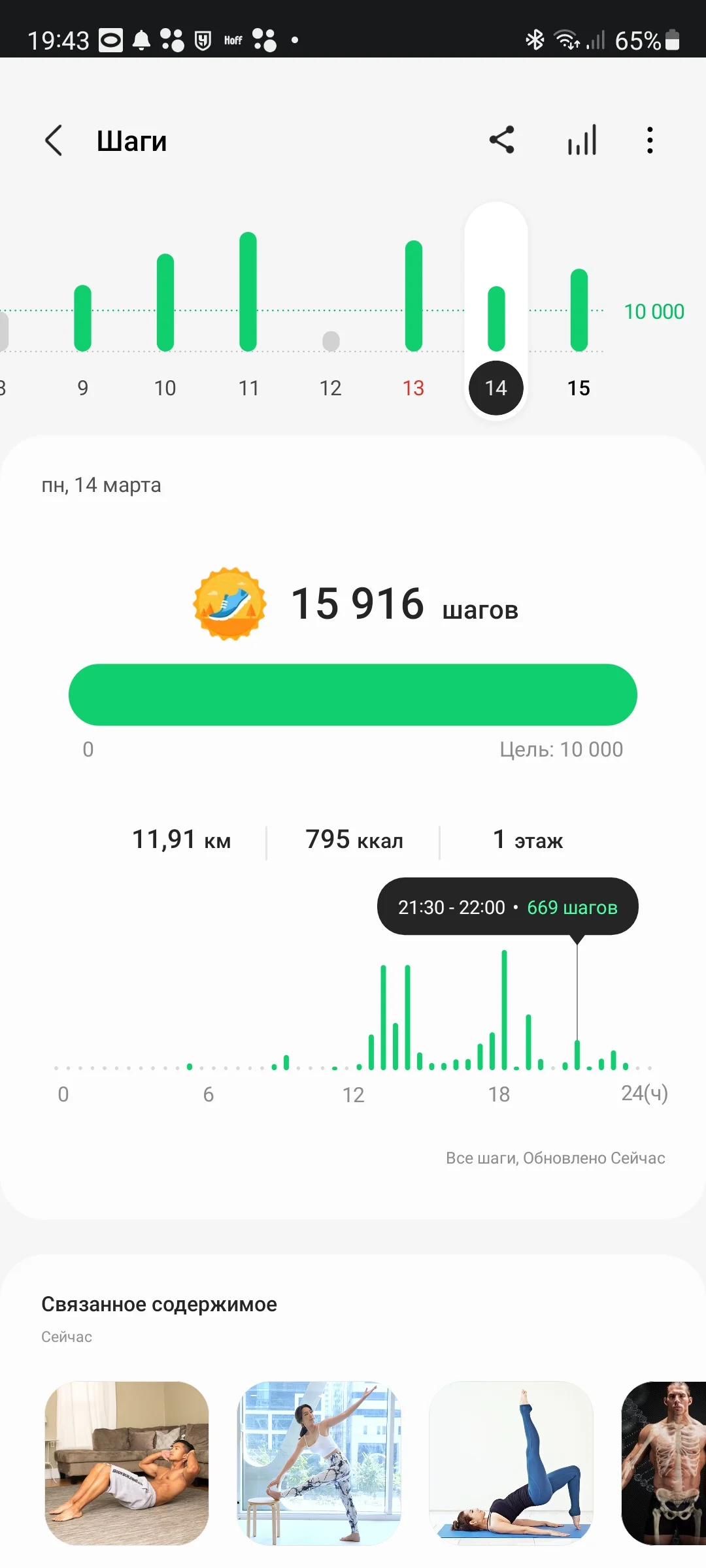Open the bar chart trends icon
706x1568 pixels.
580,139
